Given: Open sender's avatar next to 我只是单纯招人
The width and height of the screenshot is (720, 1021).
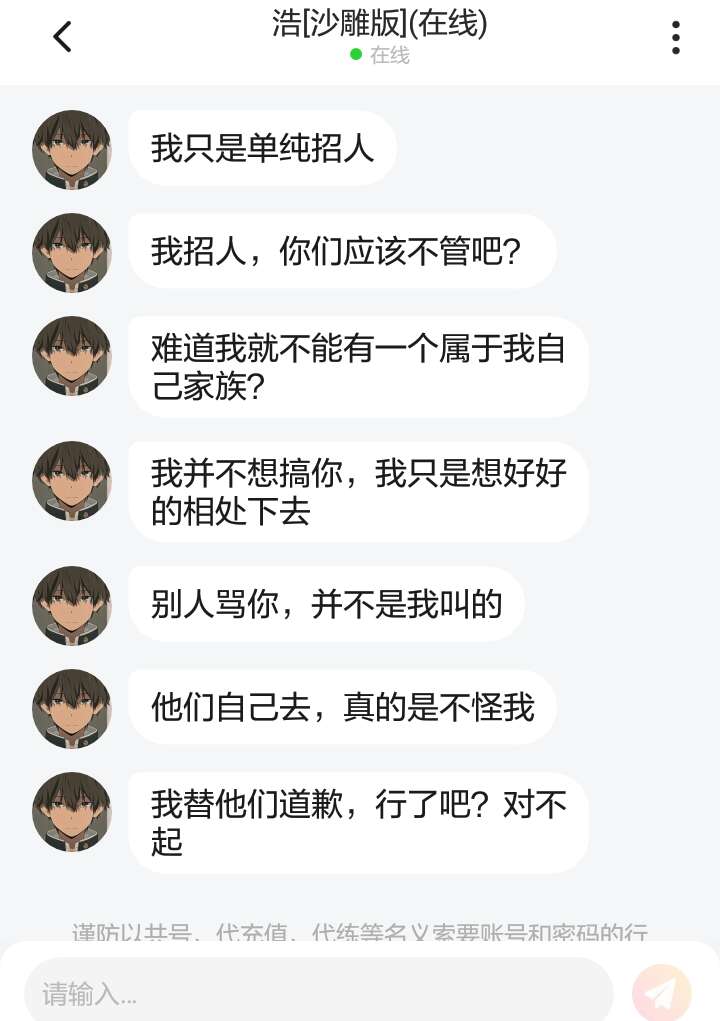Looking at the screenshot, I should tap(72, 149).
